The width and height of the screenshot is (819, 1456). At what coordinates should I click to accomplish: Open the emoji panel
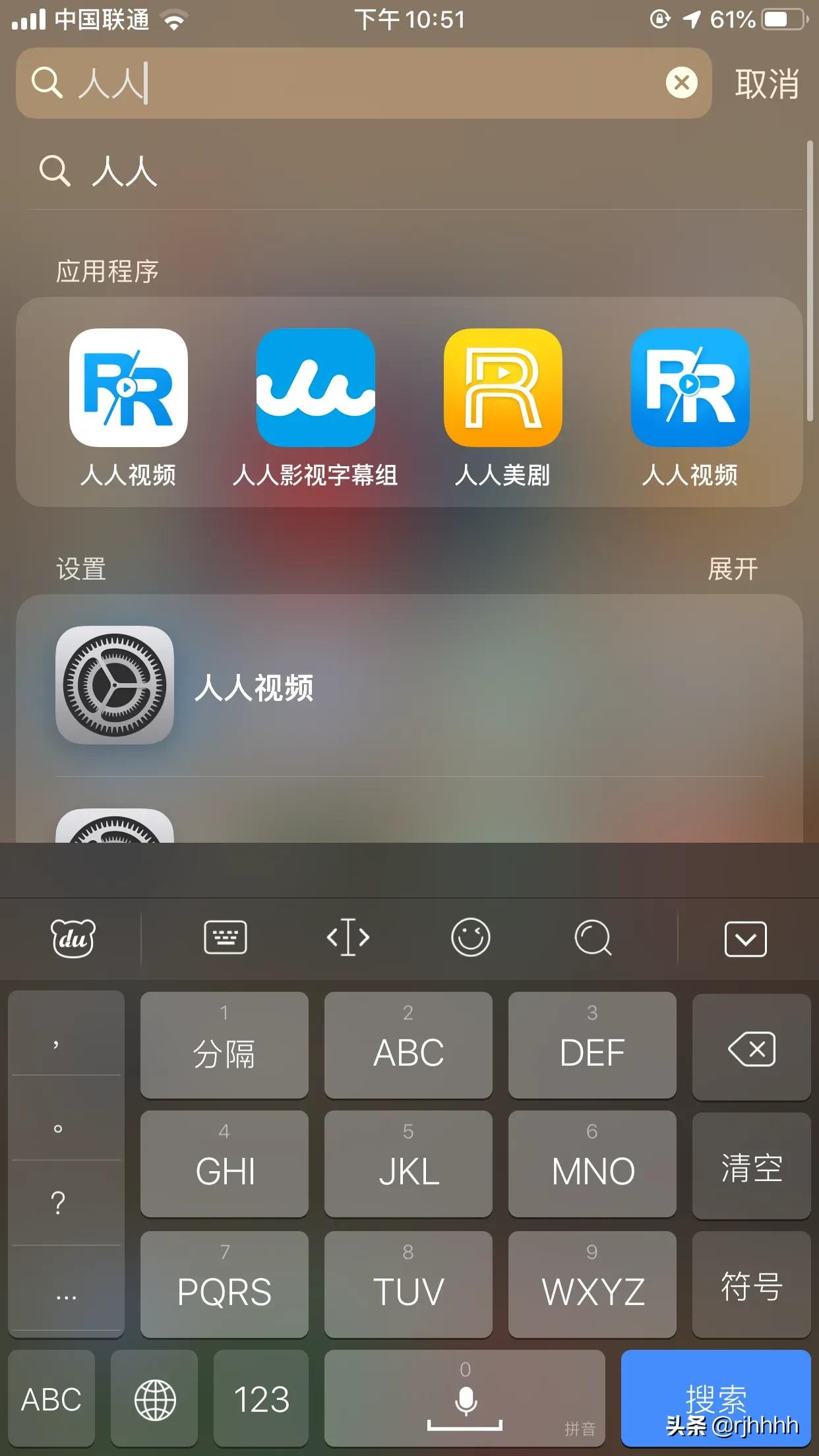point(470,938)
